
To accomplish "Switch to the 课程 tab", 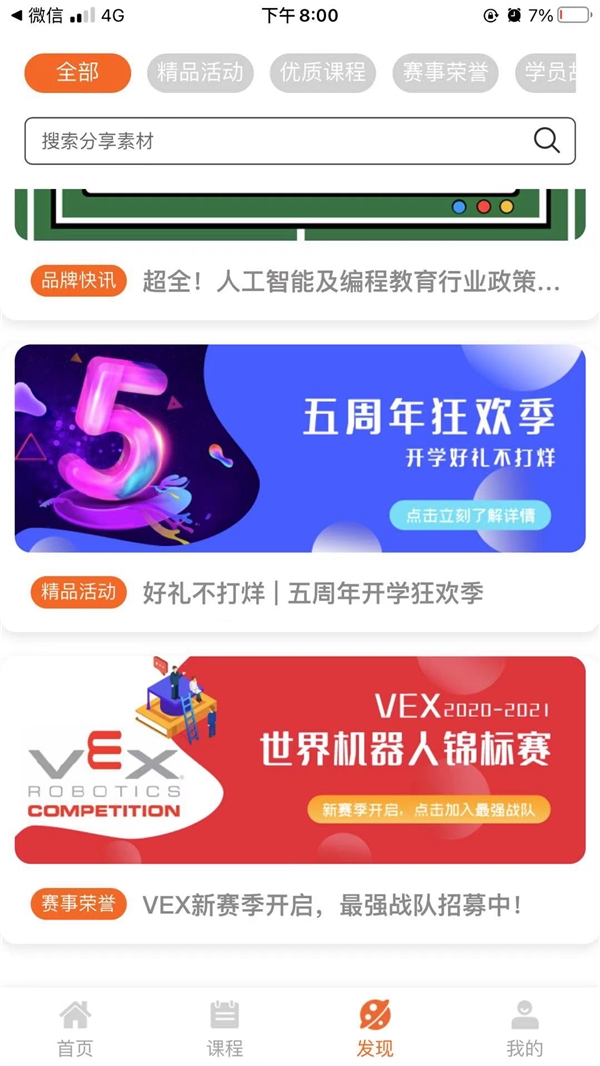I will coord(225,1028).
